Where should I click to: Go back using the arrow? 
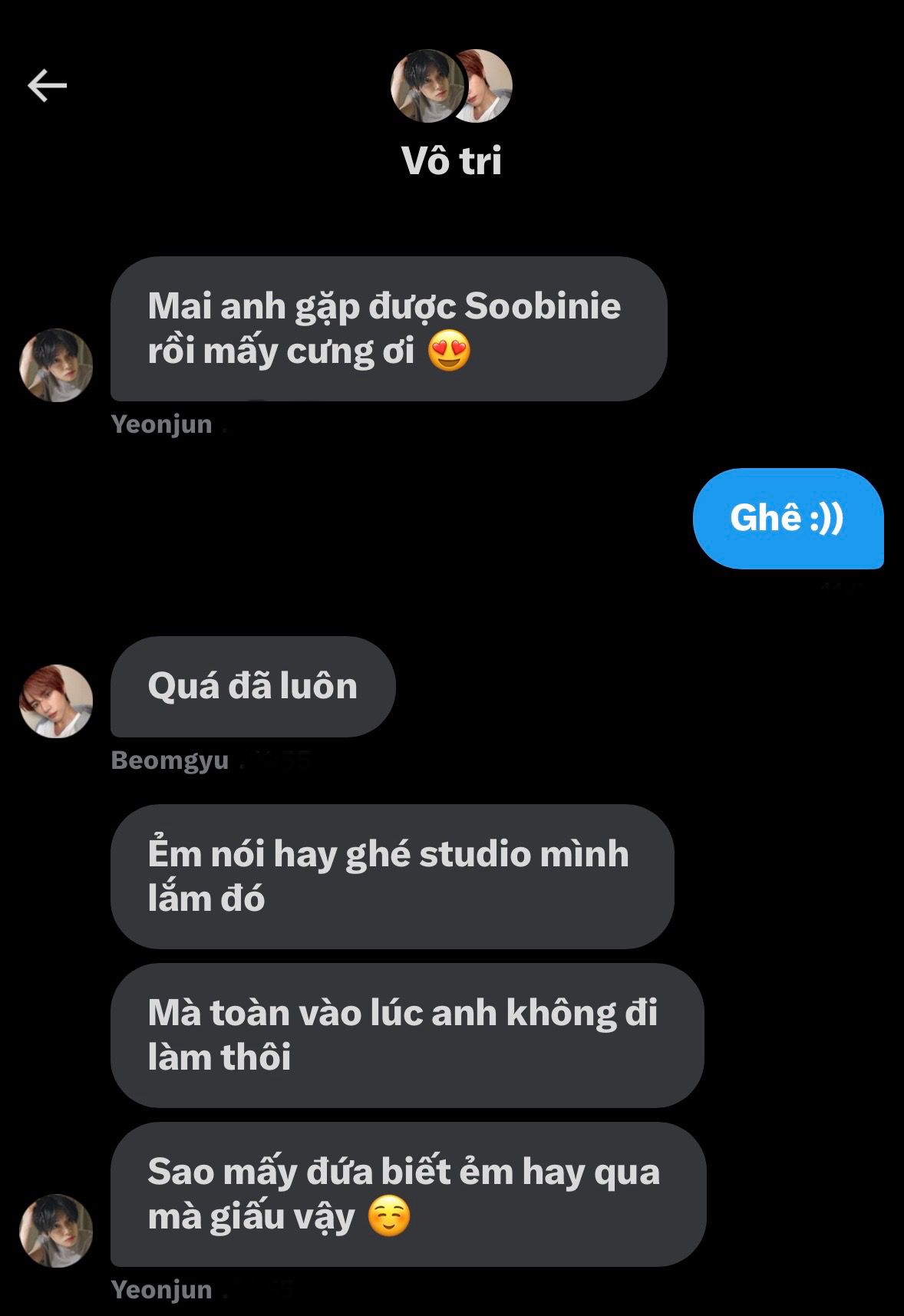pyautogui.click(x=48, y=85)
